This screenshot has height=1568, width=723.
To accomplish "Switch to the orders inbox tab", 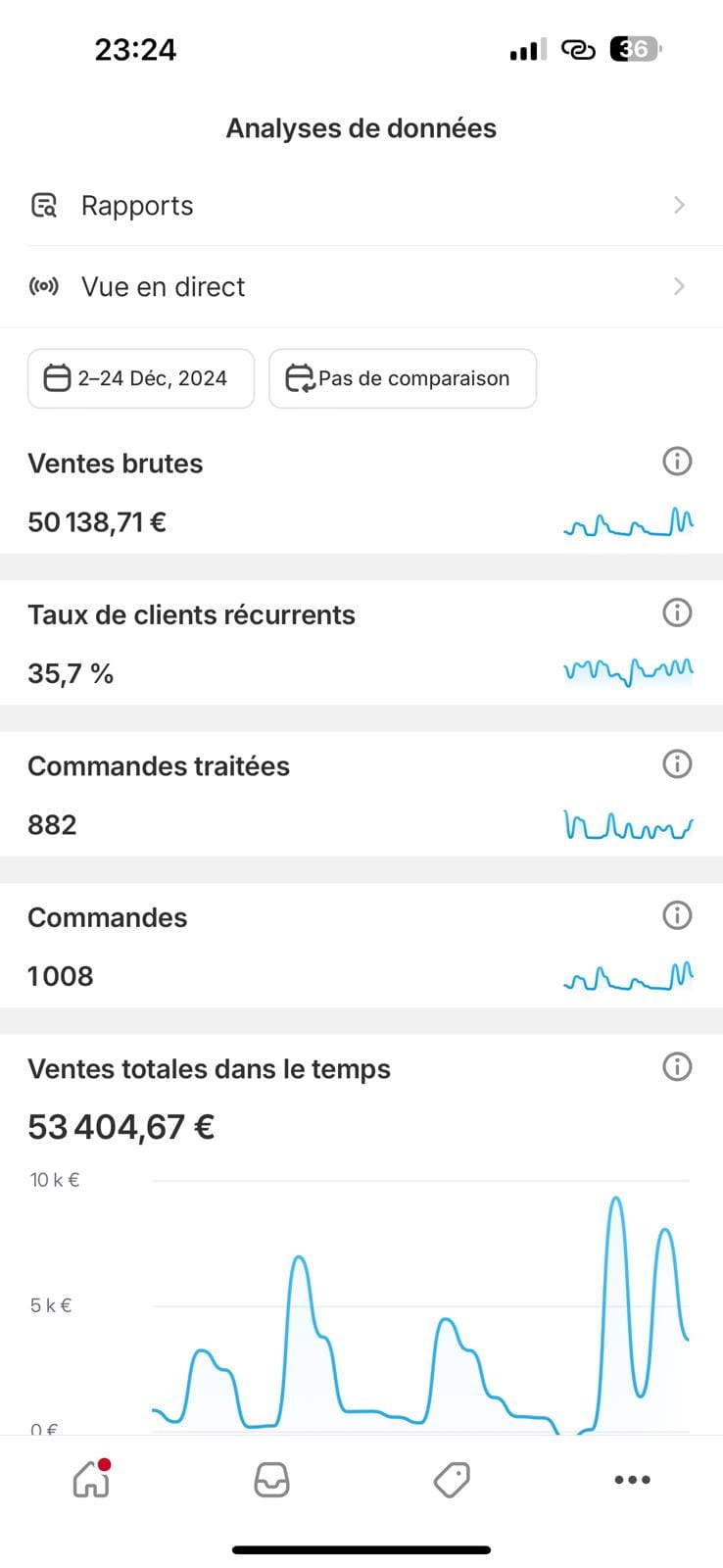I will point(271,1480).
